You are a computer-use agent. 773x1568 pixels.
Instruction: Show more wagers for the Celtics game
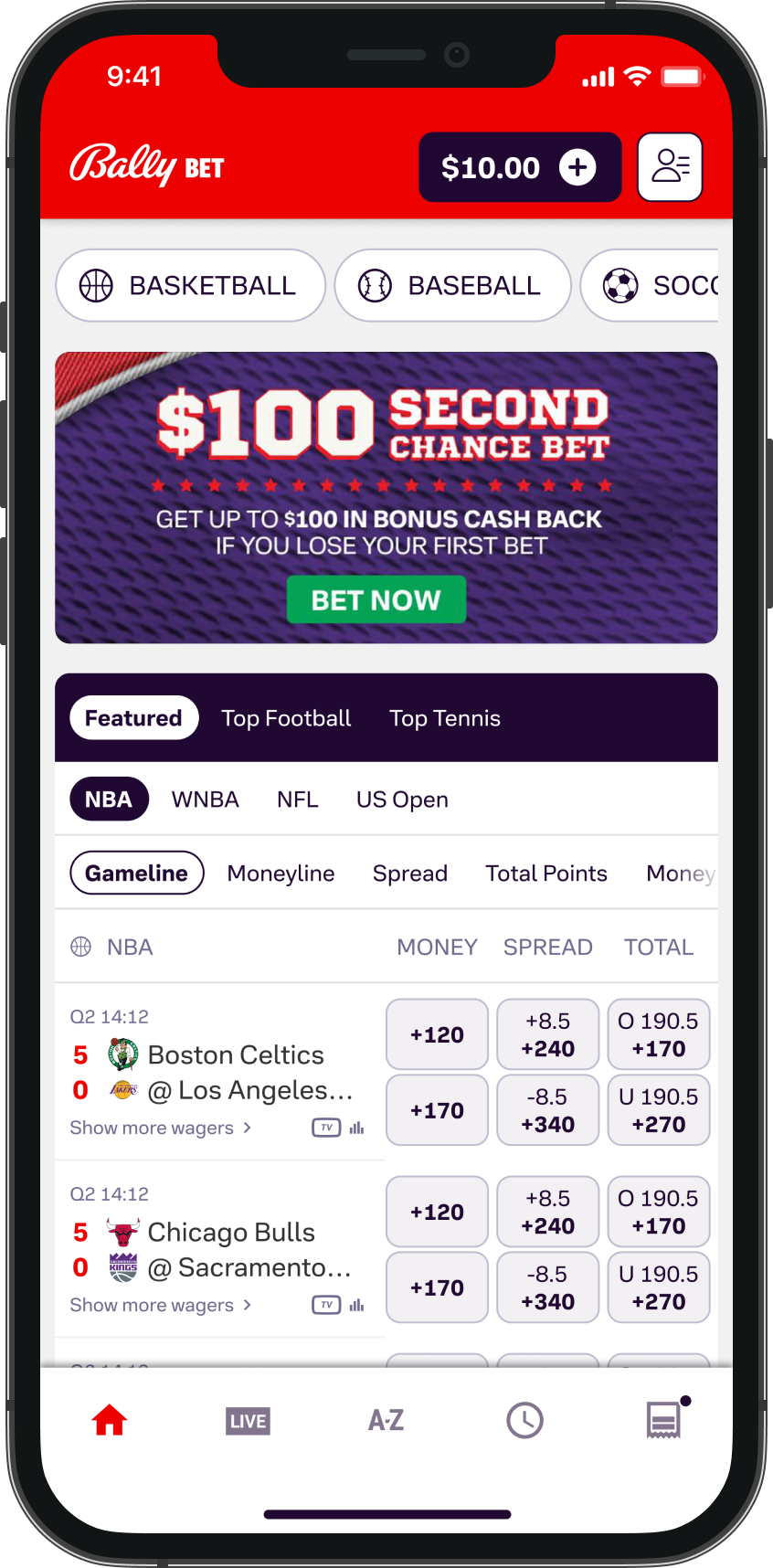pos(160,1128)
